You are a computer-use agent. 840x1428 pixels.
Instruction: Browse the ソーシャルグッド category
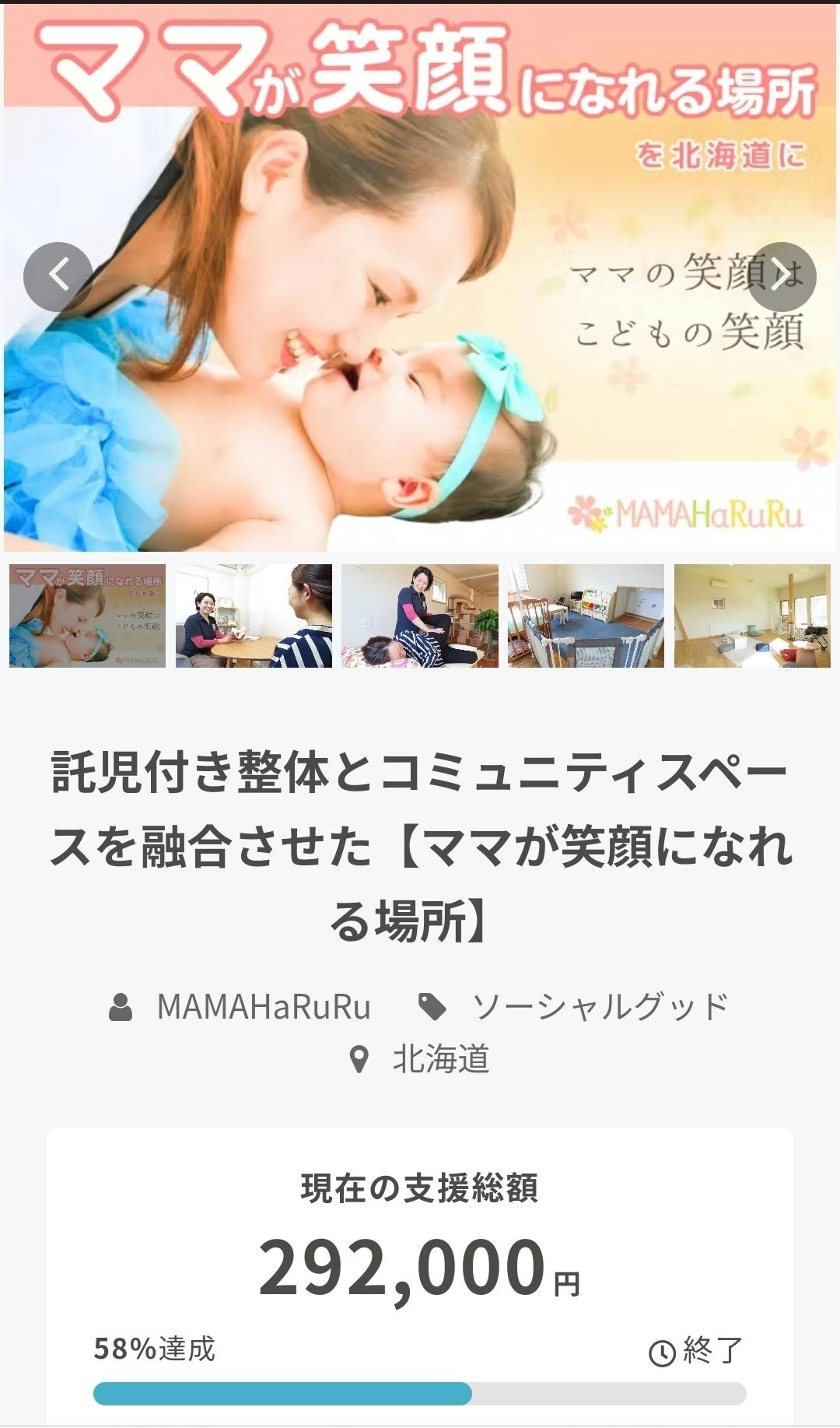(599, 1006)
